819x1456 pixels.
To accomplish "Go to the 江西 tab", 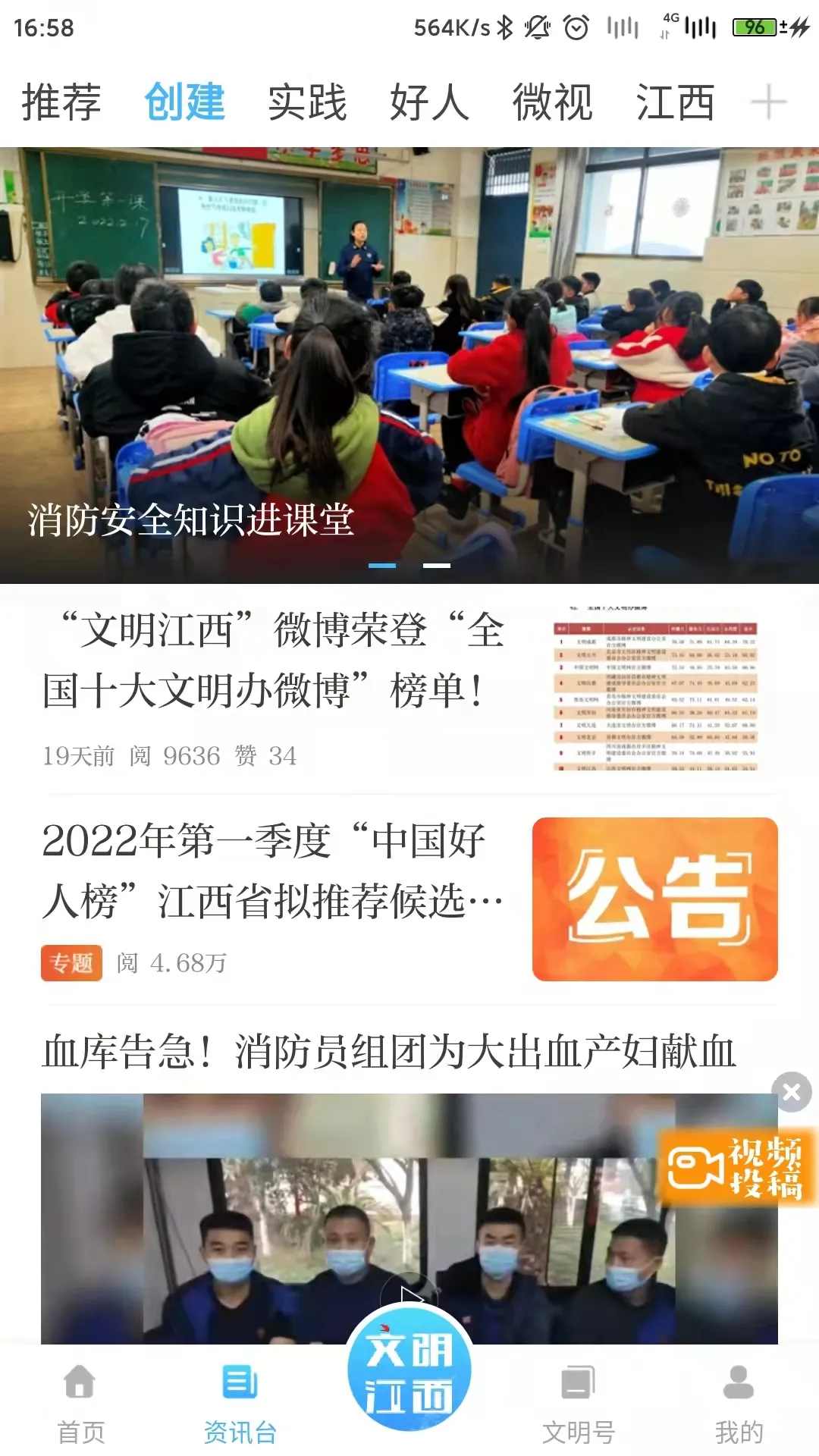I will (x=675, y=102).
